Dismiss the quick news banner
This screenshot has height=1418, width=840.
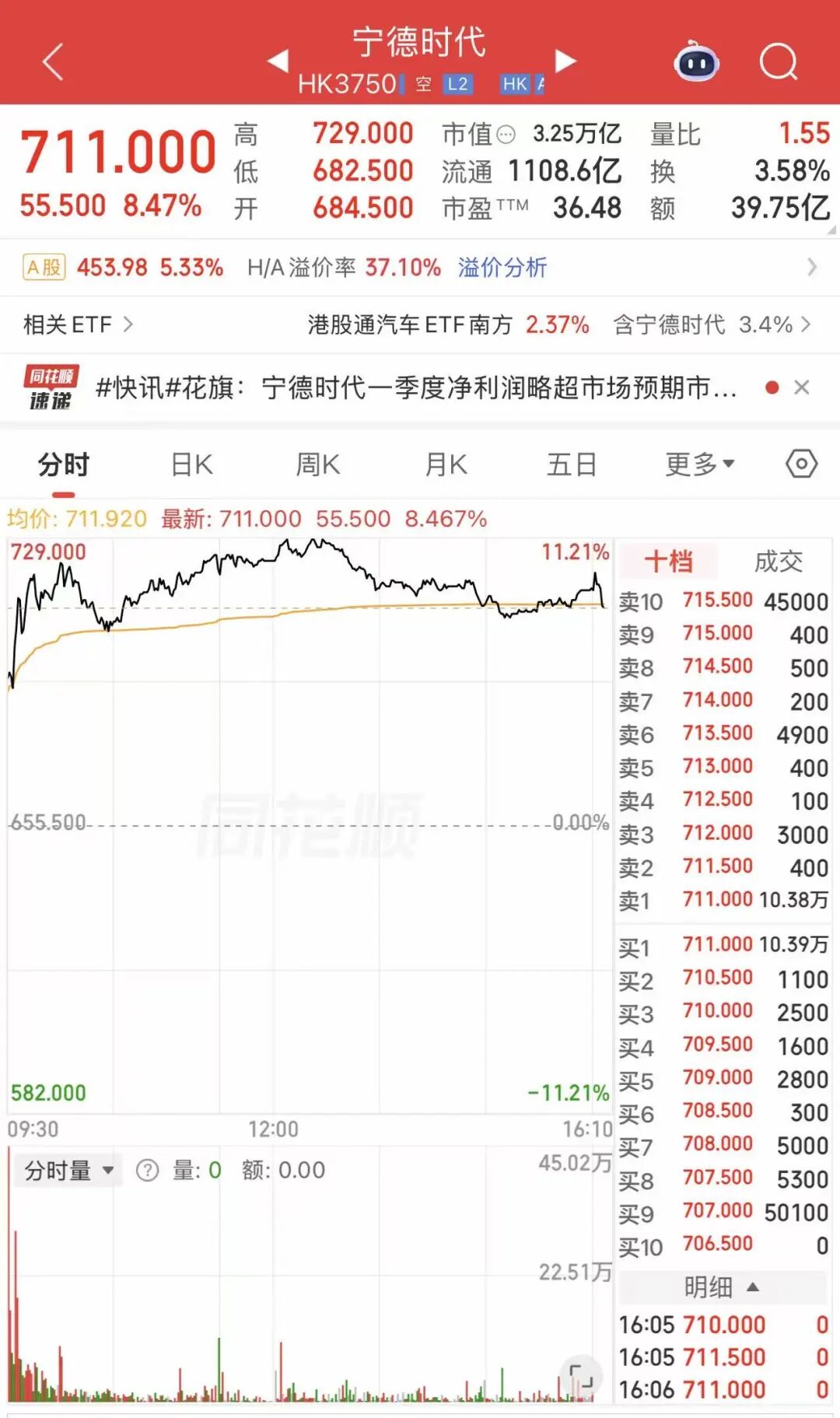[802, 387]
